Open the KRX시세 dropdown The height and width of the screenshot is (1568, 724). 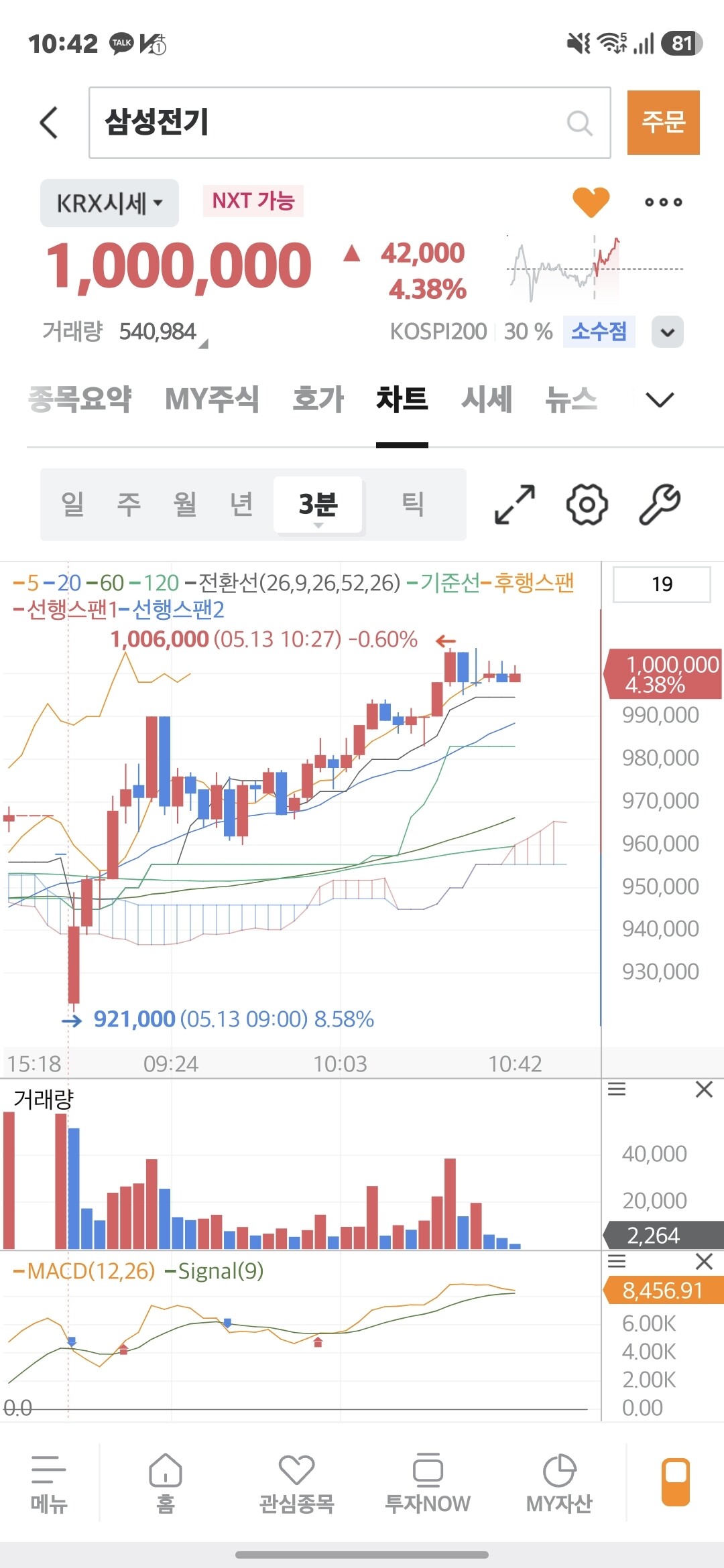click(x=109, y=202)
